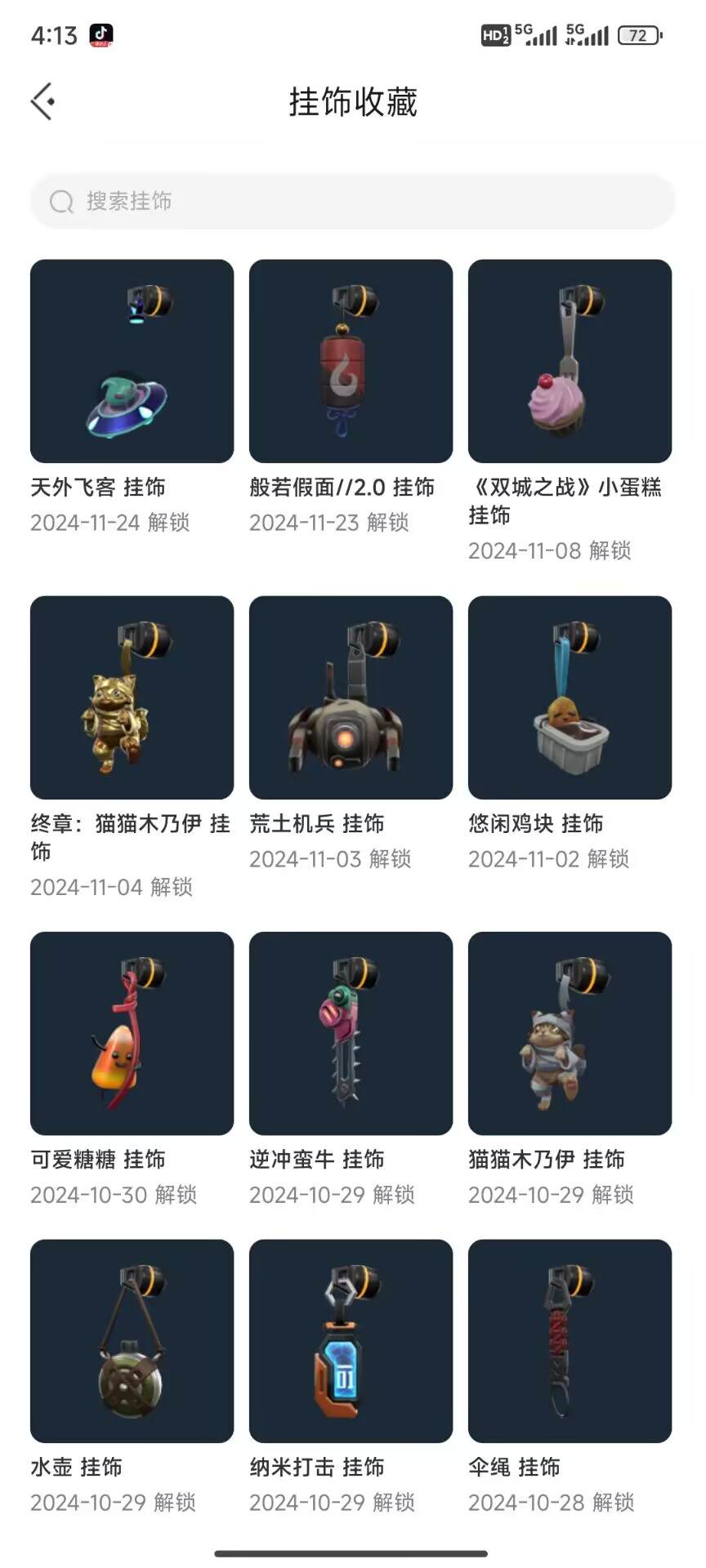Select the 悠闲鸡块 charm

pyautogui.click(x=569, y=697)
